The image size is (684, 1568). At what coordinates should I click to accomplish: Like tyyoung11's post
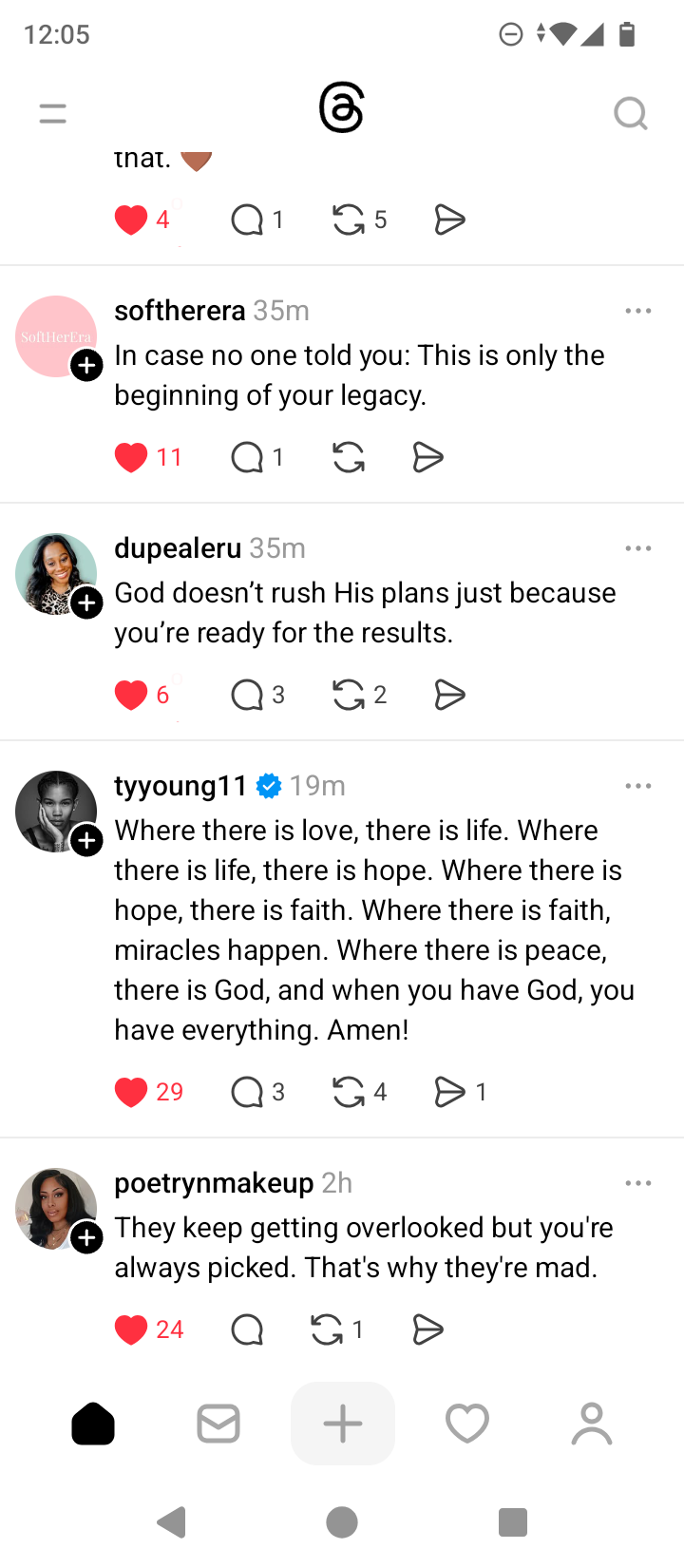[131, 1092]
